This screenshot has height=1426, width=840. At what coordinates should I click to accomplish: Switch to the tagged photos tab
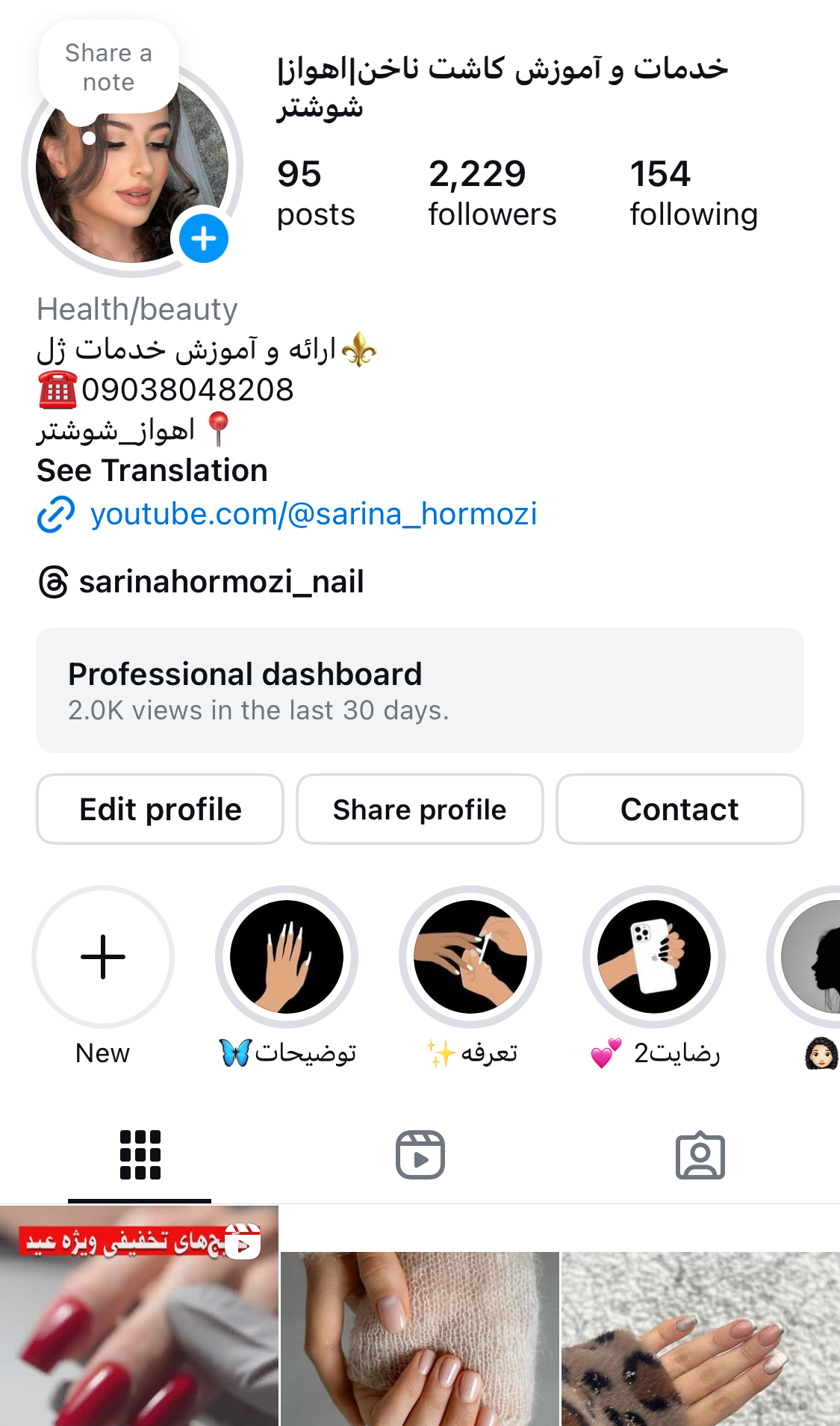click(x=700, y=1155)
